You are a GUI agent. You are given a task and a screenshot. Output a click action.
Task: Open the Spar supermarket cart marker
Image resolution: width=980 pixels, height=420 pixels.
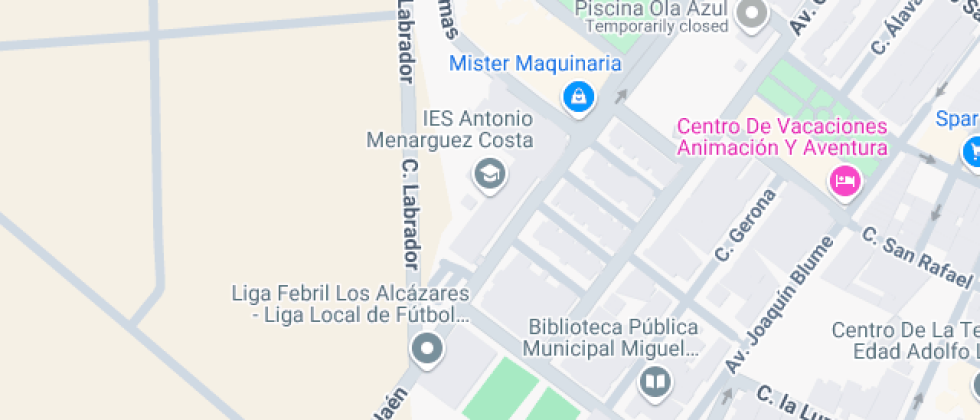[972, 152]
